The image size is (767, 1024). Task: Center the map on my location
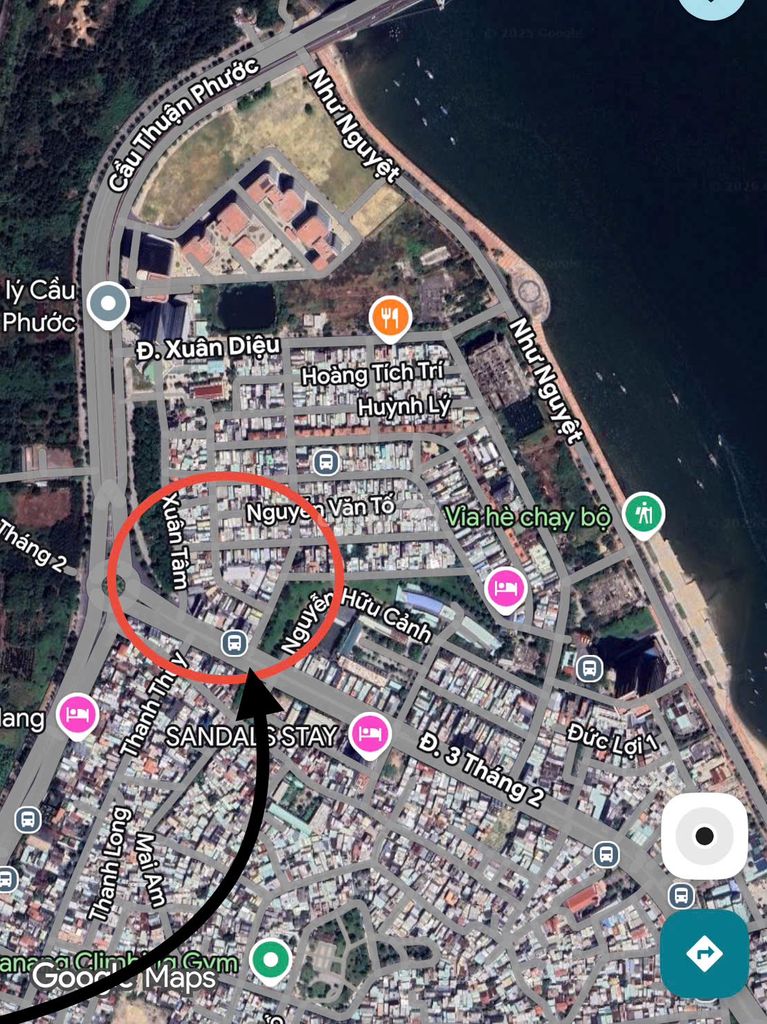(x=704, y=836)
